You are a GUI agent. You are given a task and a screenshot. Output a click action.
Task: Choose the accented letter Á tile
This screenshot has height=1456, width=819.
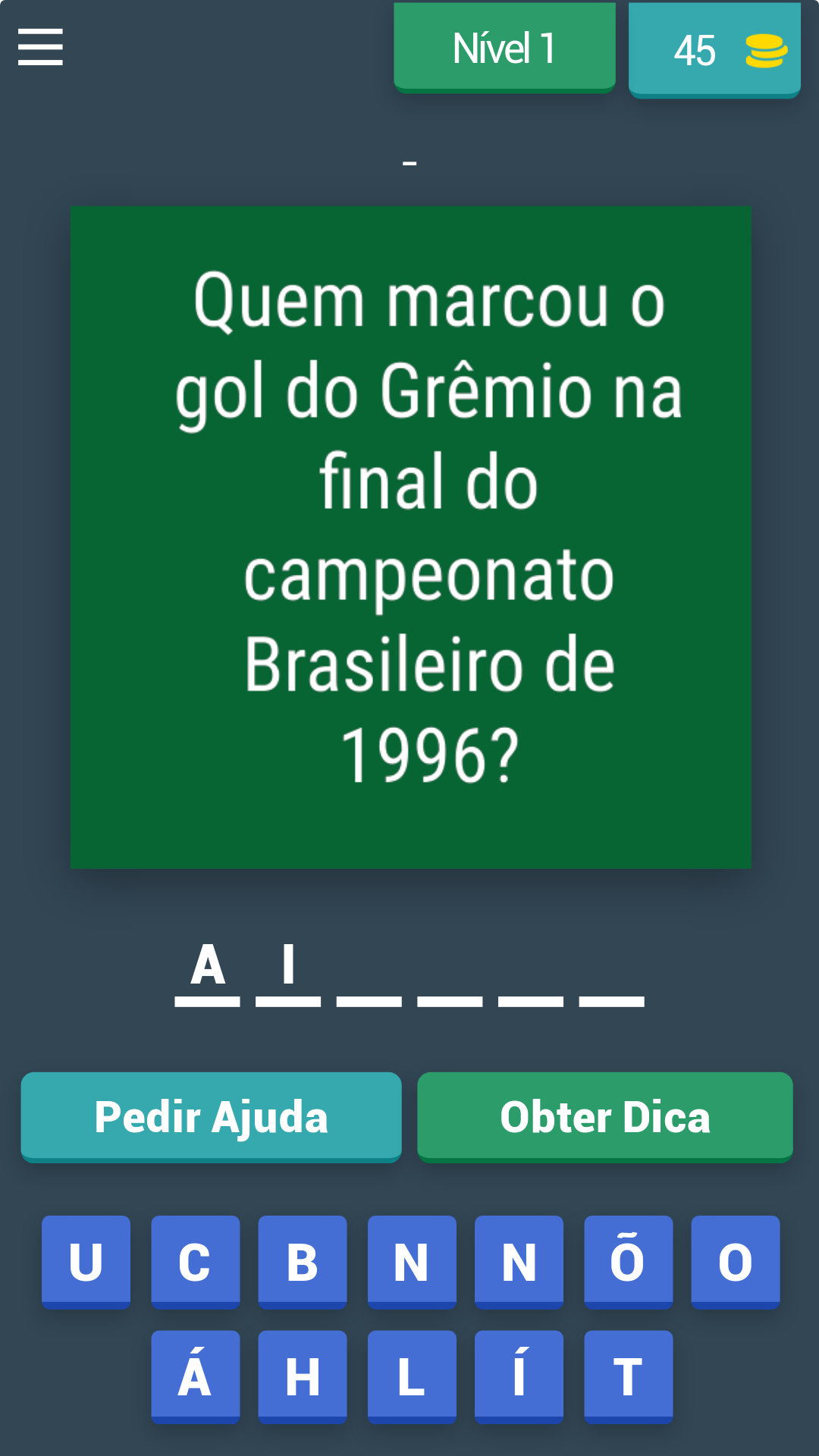195,1376
